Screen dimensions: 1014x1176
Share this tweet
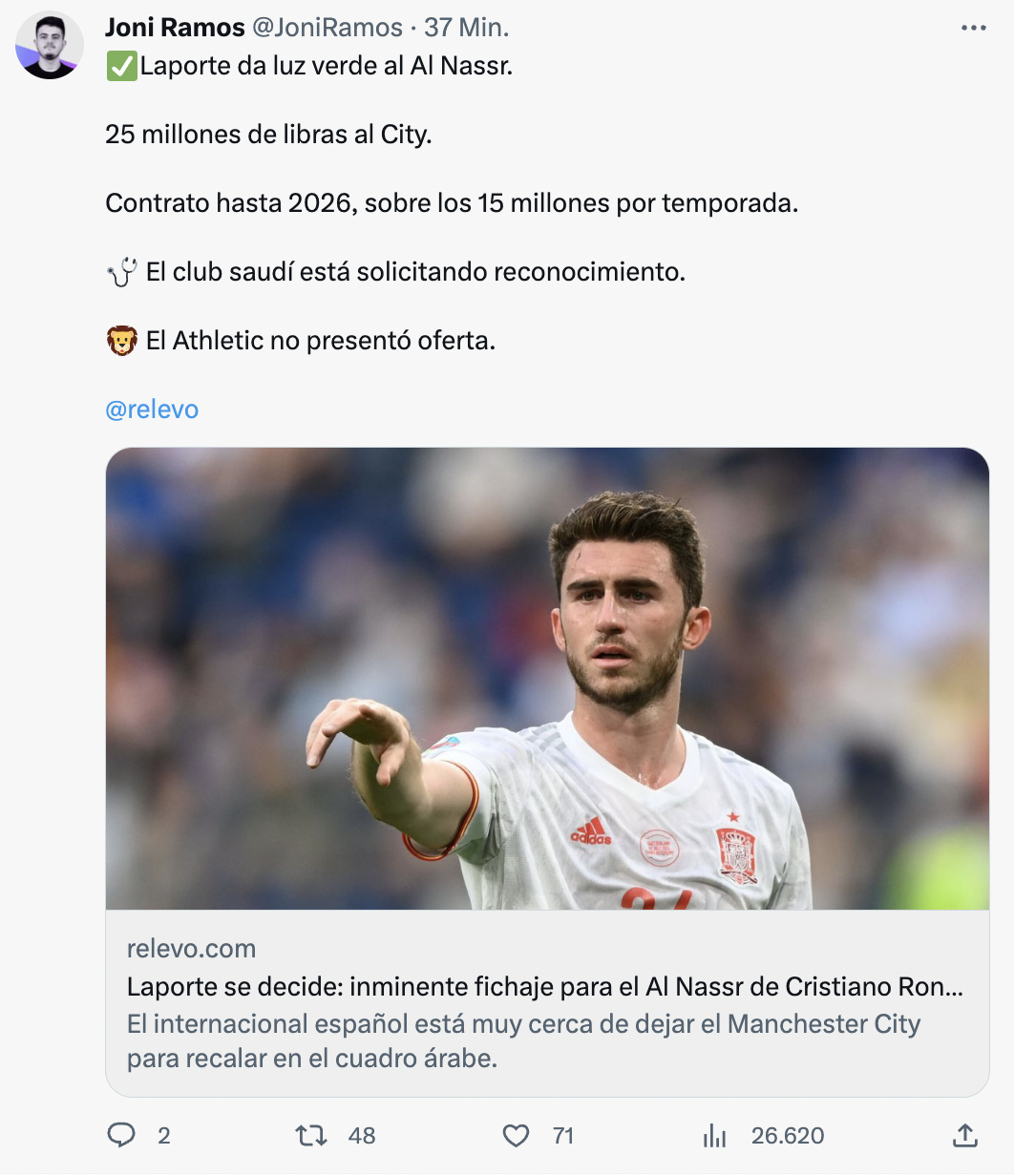965,1135
